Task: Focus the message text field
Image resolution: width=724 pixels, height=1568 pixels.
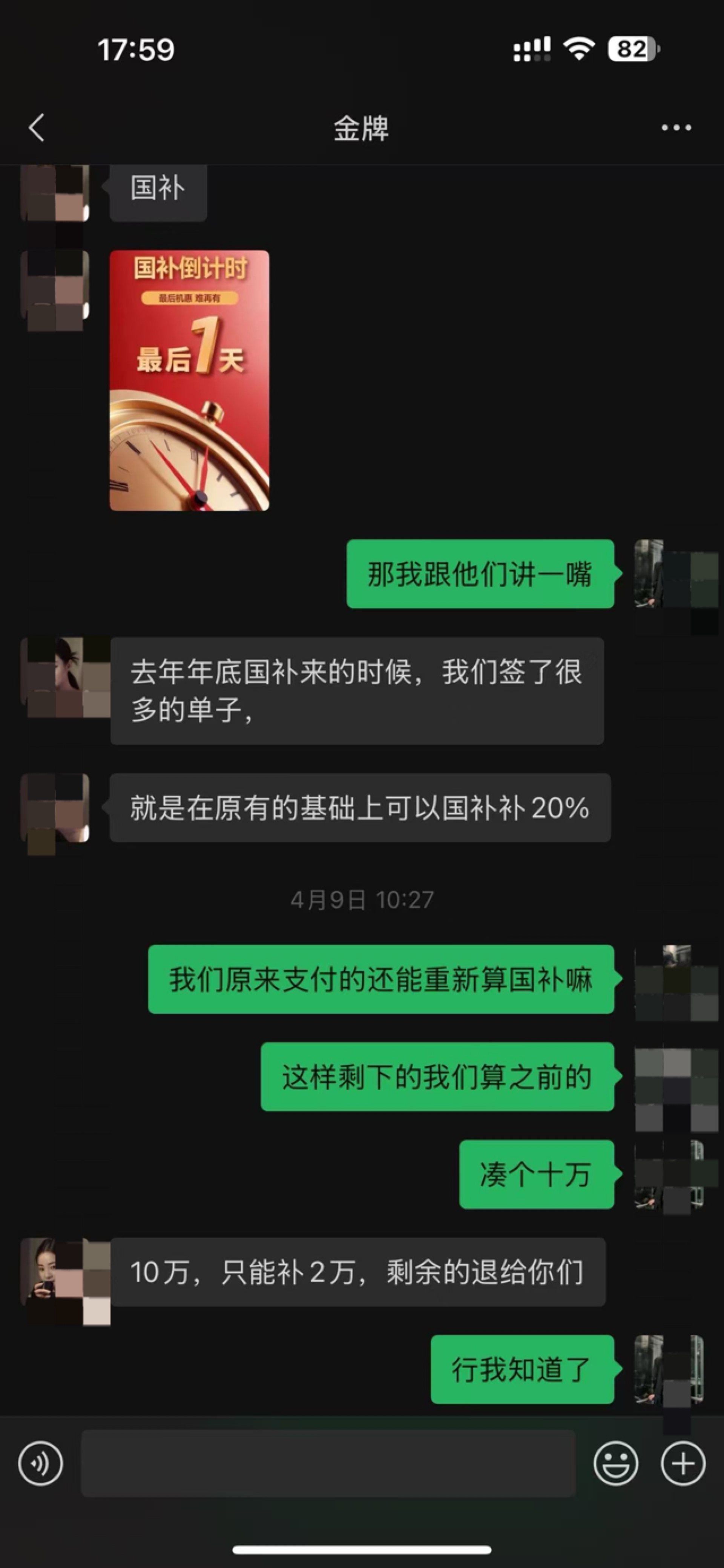Action: coord(328,1464)
